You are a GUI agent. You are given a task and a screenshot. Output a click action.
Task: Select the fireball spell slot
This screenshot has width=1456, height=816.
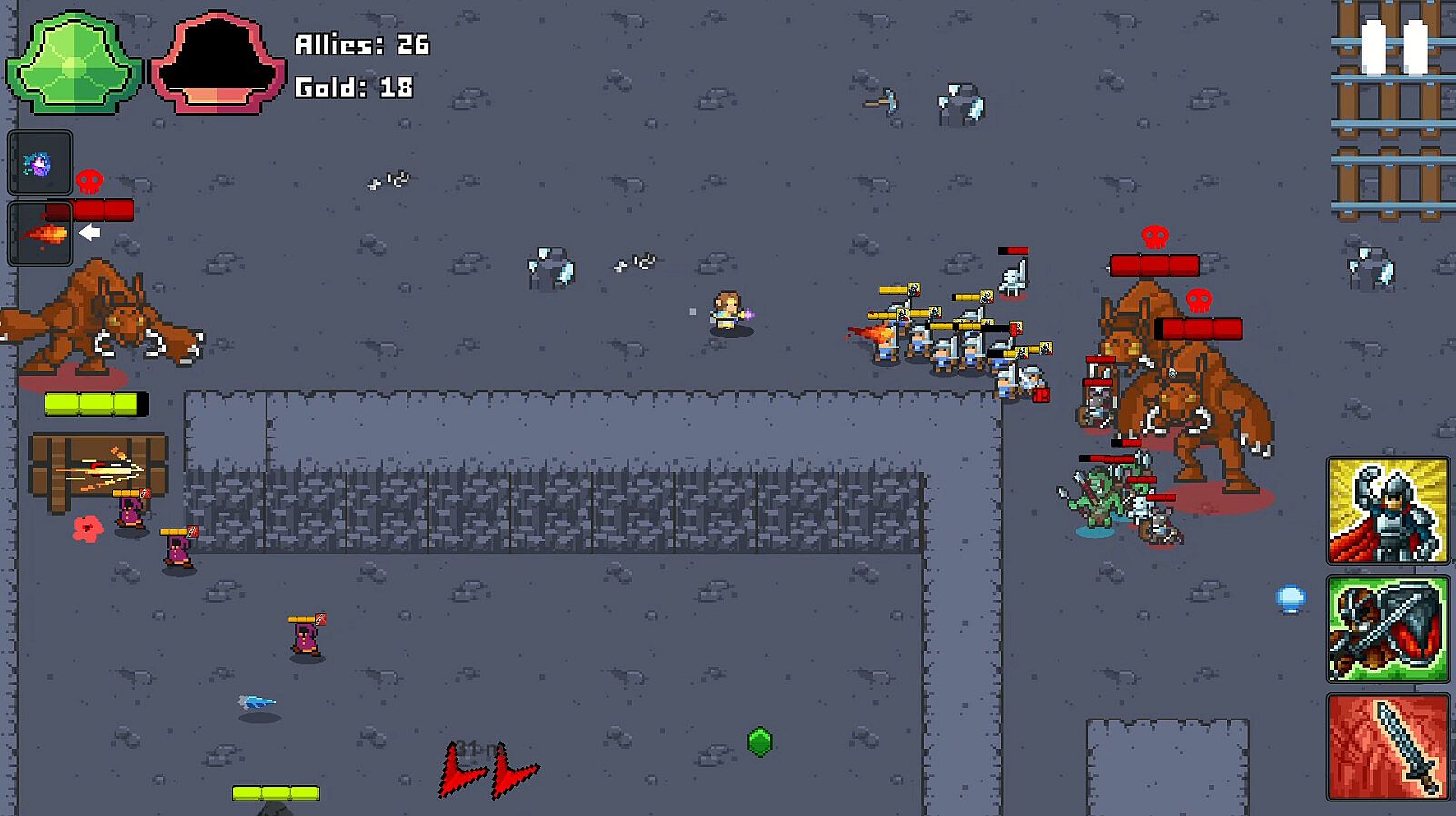pos(39,235)
